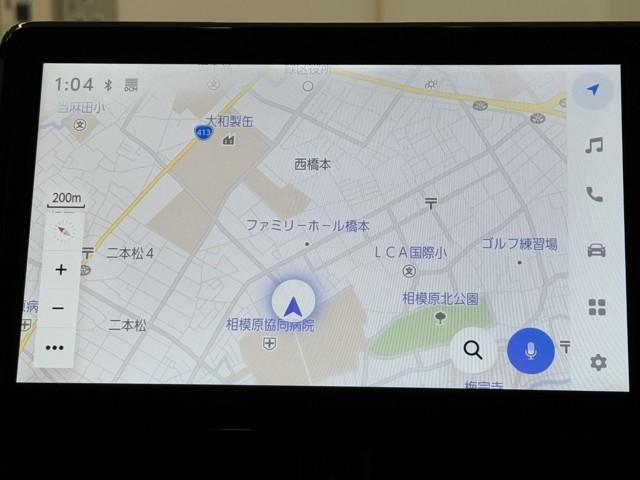The width and height of the screenshot is (640, 480).
Task: Open settings gear
Action: point(598,362)
